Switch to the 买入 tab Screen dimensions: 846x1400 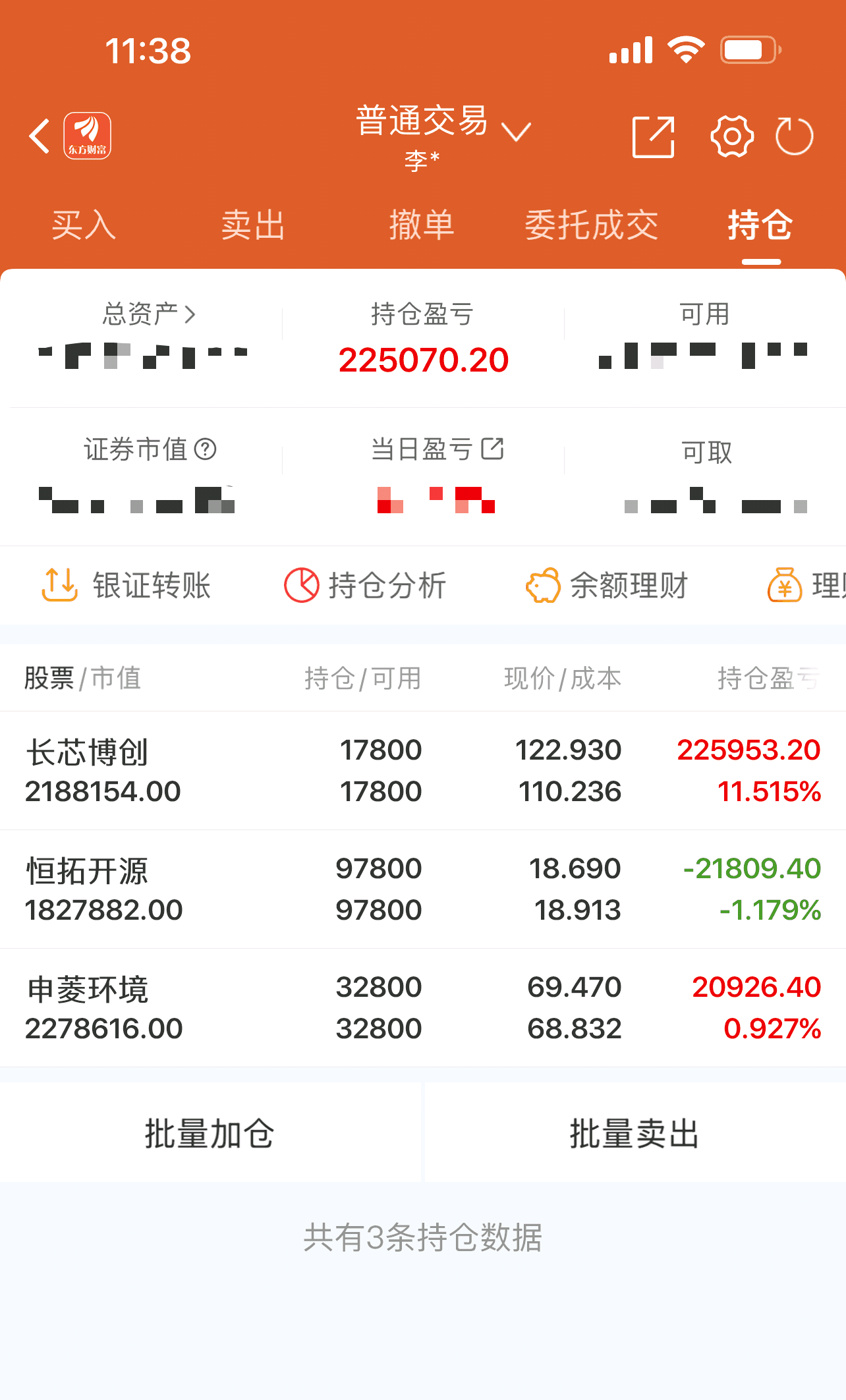(x=84, y=225)
